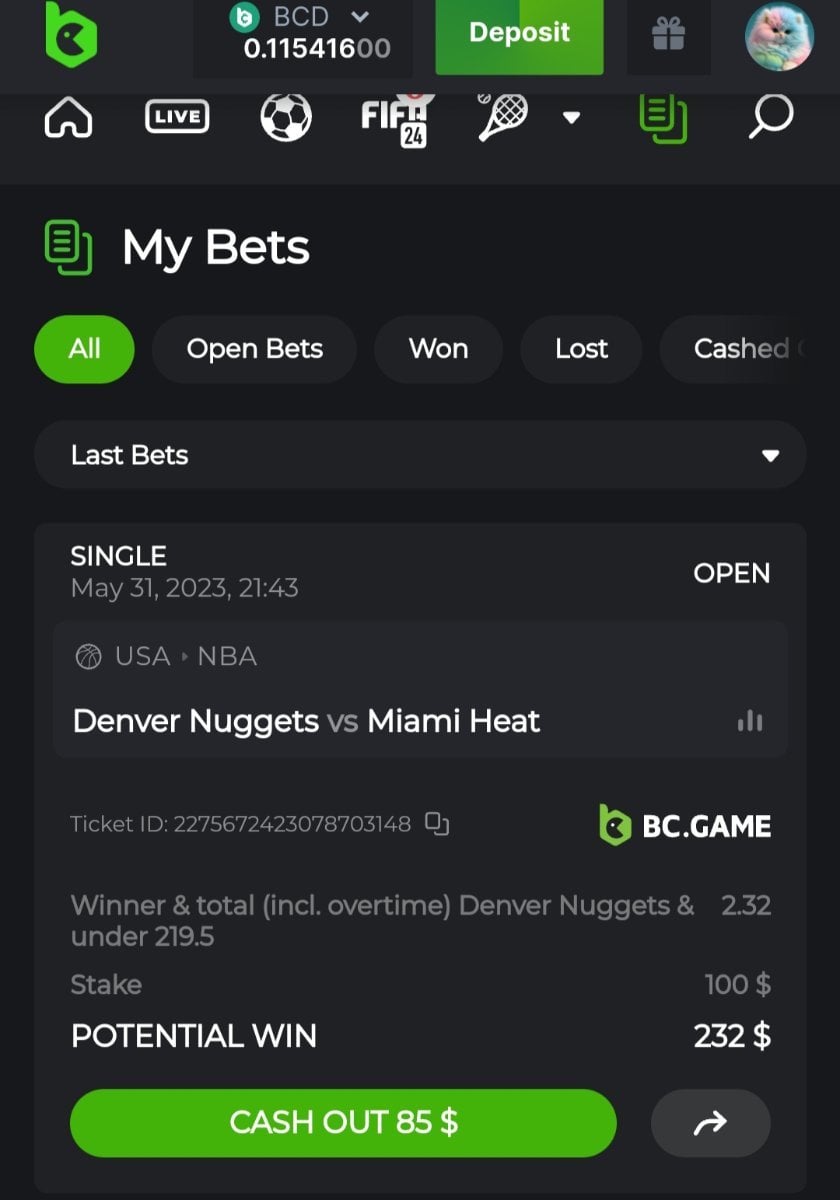This screenshot has height=1200, width=840.
Task: Cash out the bet for 85 $
Action: (343, 1123)
